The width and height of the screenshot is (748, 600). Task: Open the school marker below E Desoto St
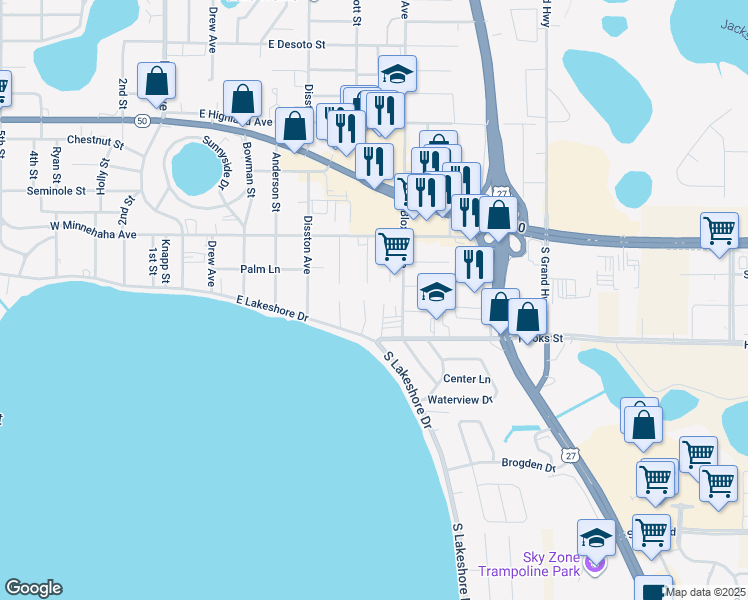(x=397, y=75)
